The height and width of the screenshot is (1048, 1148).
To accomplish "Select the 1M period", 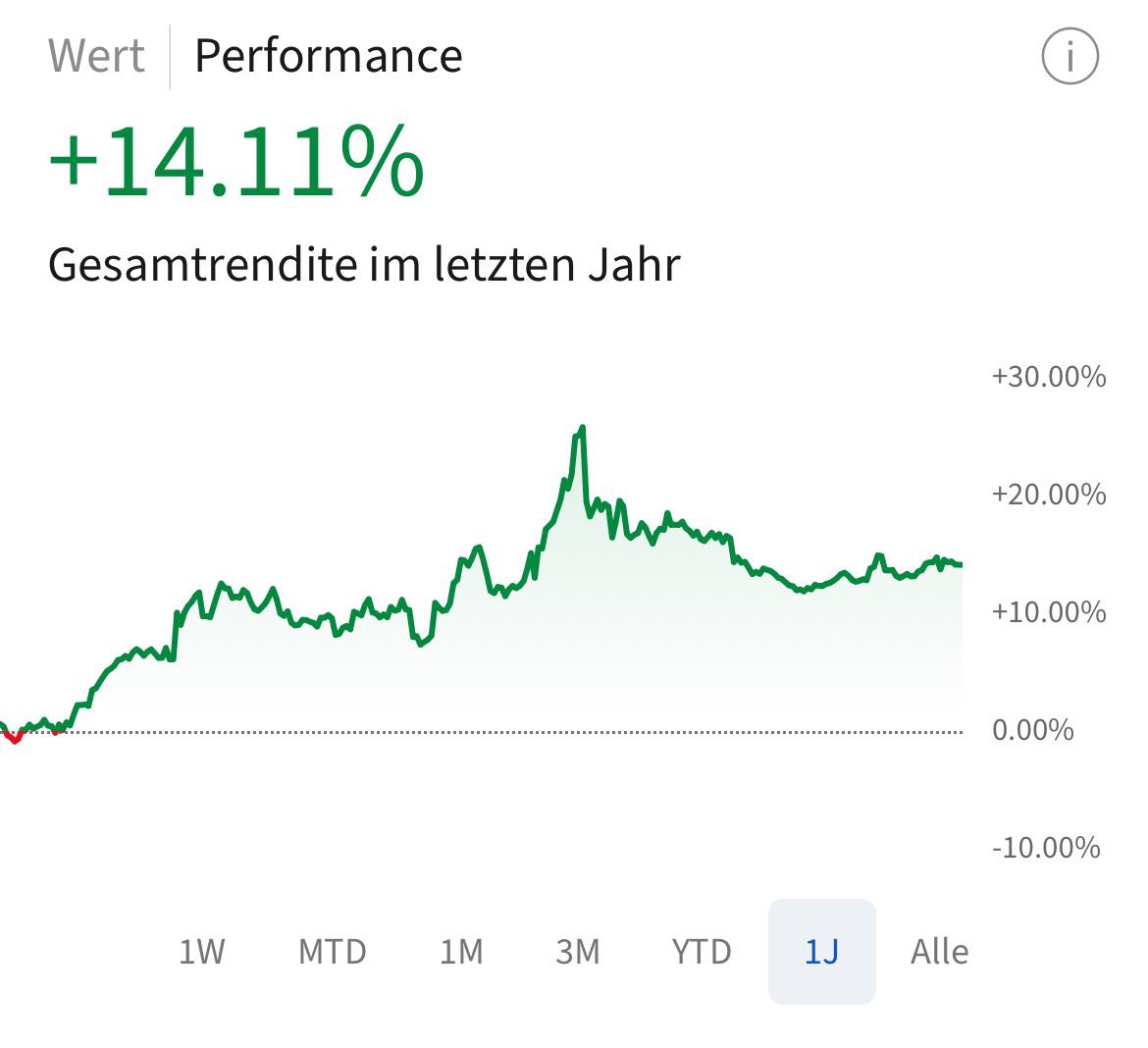I will click(461, 951).
